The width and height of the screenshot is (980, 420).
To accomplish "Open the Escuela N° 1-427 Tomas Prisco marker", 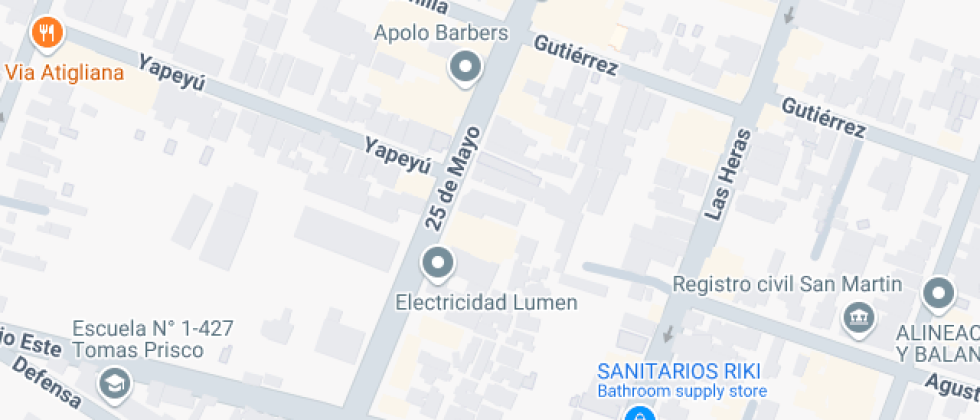I will 115,385.
